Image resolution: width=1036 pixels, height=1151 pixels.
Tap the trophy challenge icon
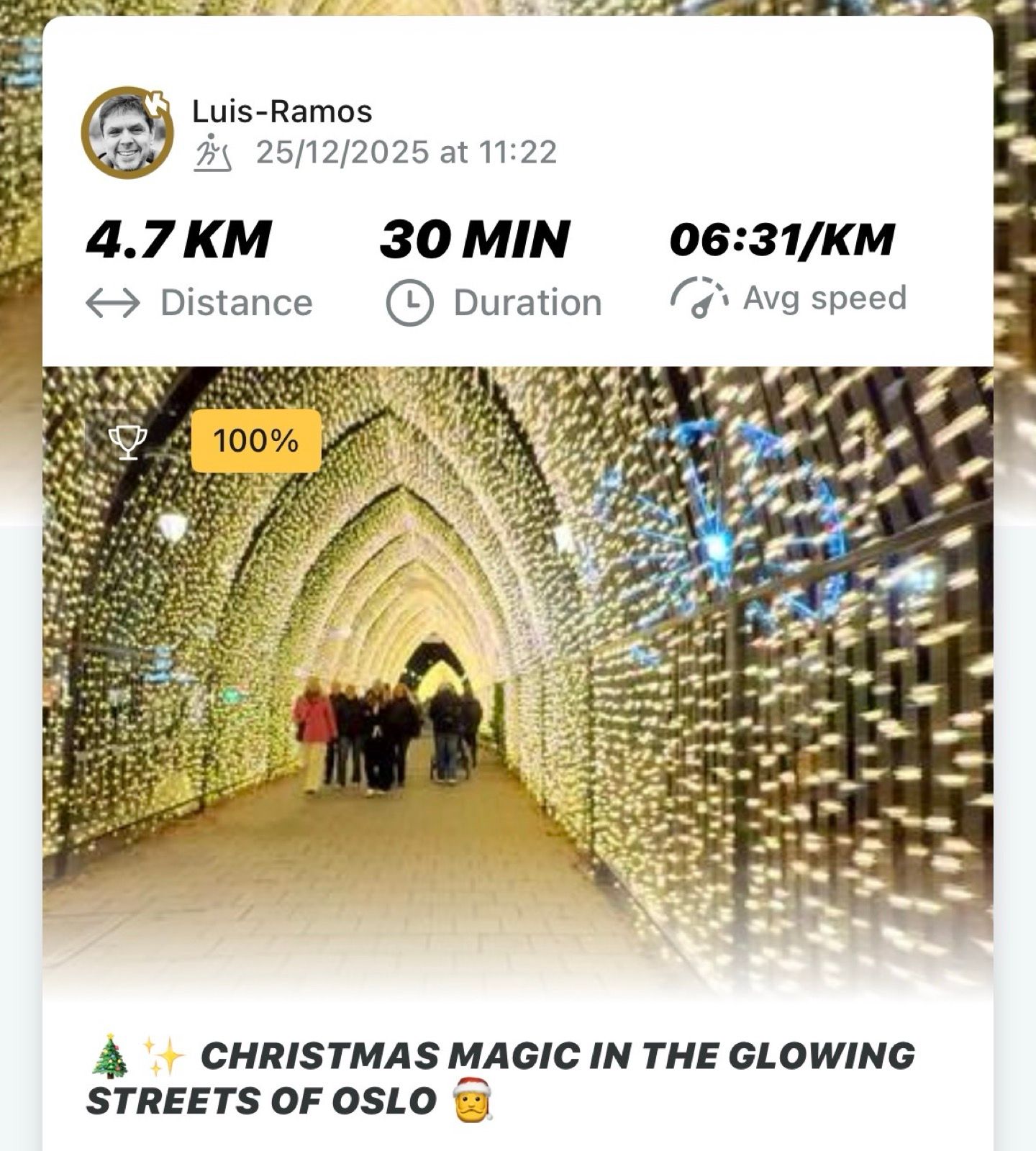(x=127, y=441)
